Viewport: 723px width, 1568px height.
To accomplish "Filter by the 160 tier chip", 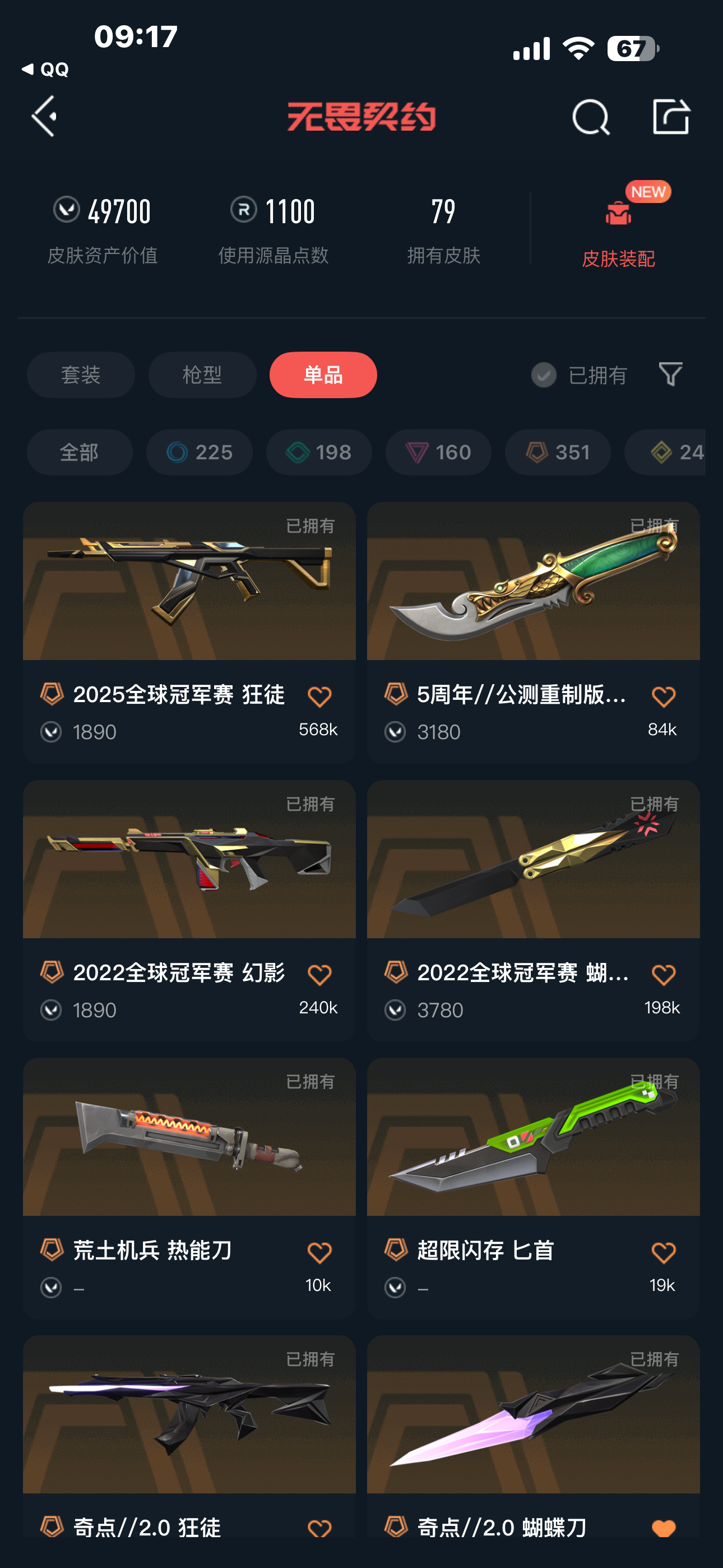I will pos(438,452).
